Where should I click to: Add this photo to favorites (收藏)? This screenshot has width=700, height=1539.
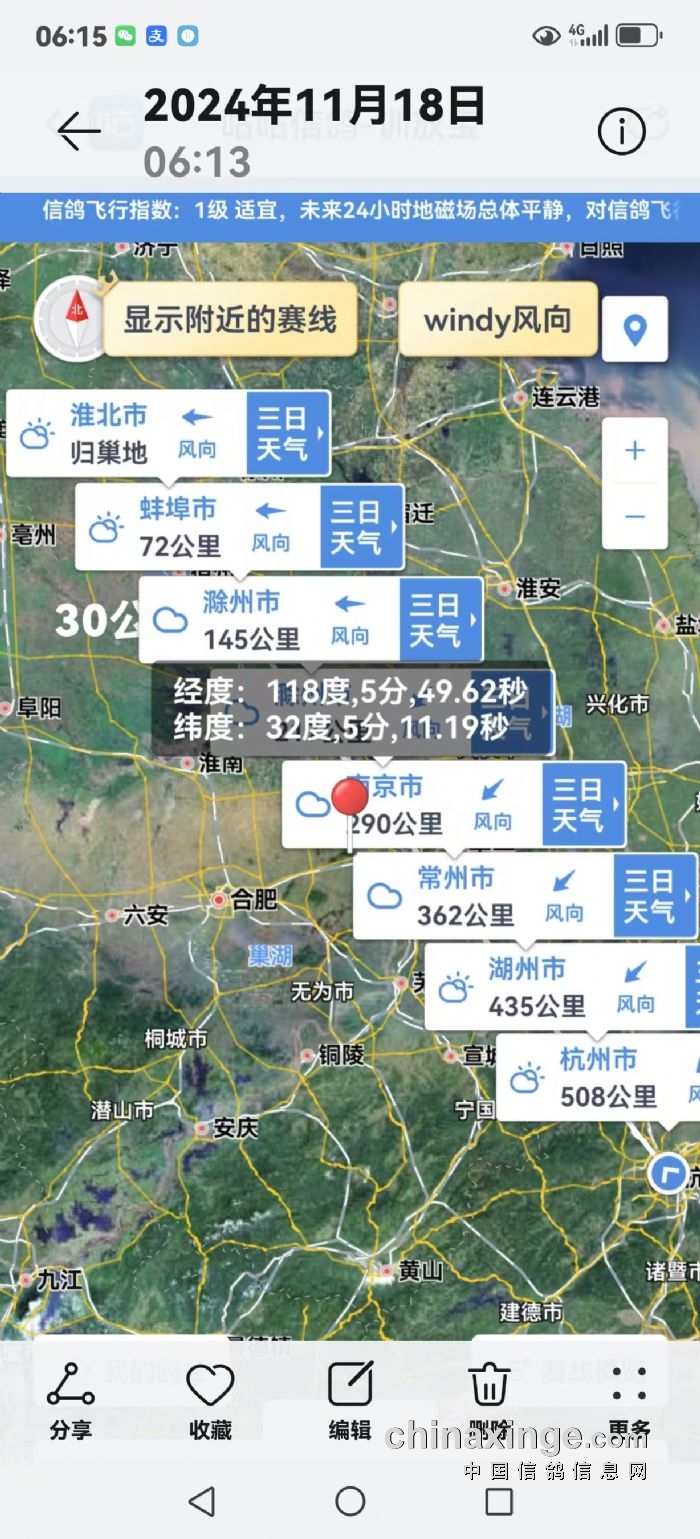[210, 1398]
